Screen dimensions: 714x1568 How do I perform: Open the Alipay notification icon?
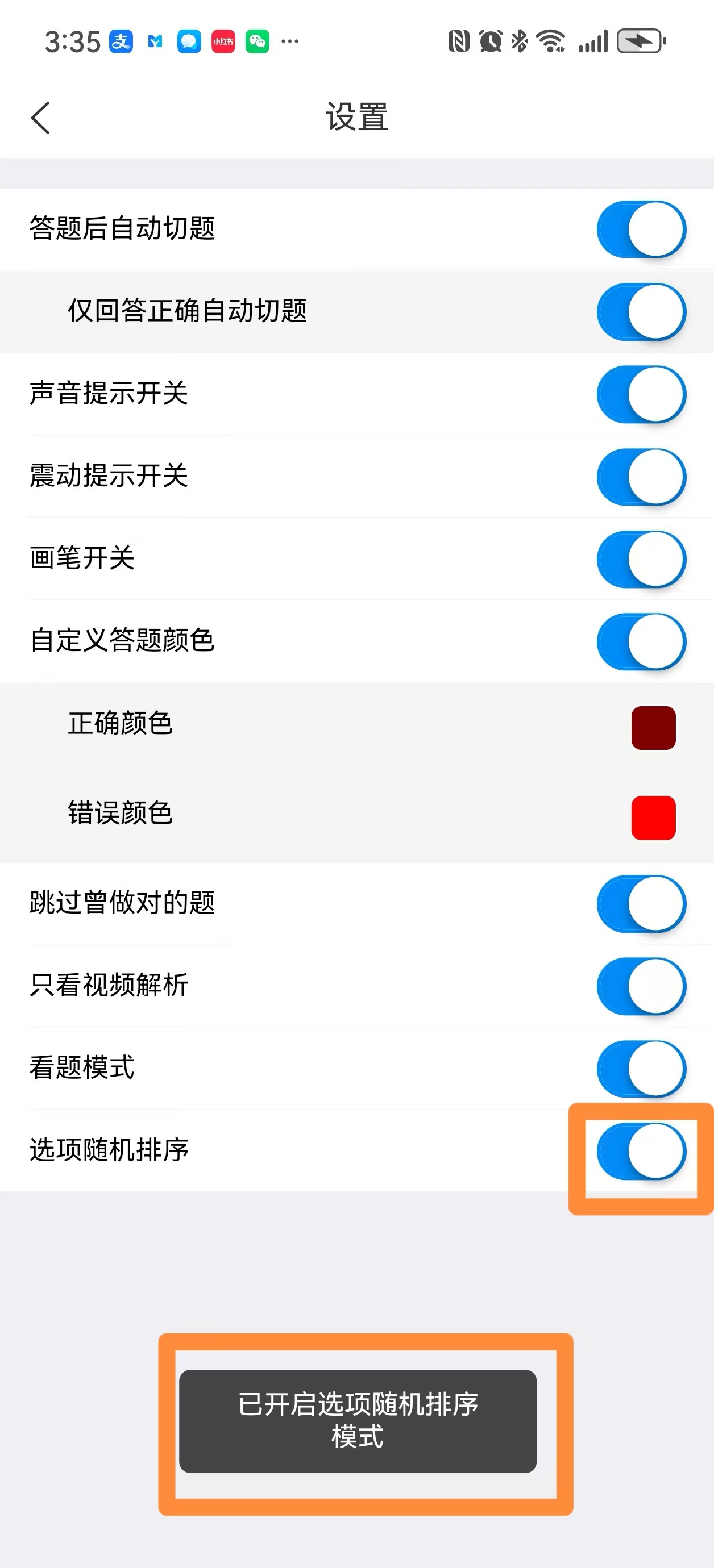coord(119,41)
